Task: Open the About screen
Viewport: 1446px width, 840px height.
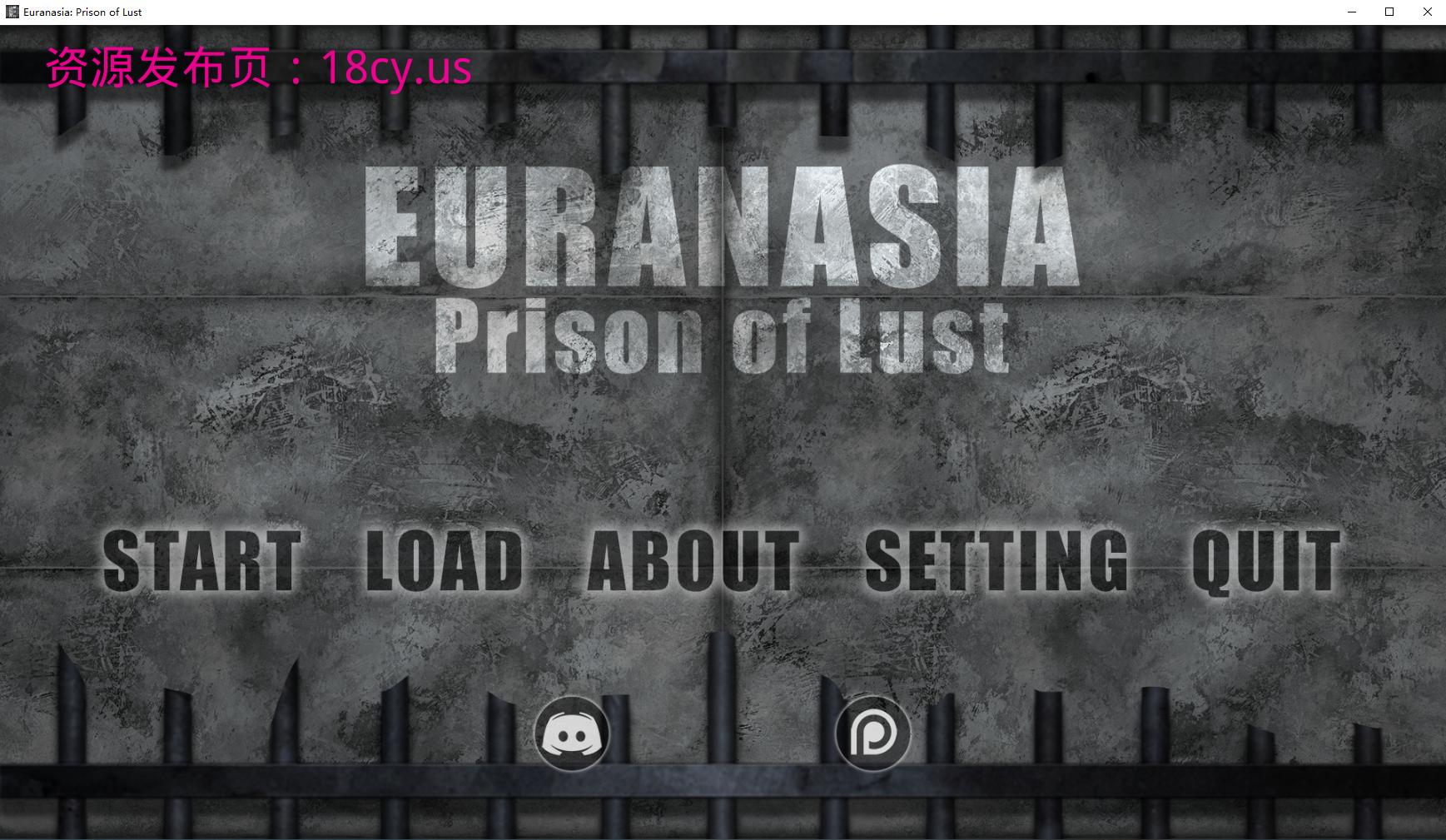Action: (x=693, y=562)
